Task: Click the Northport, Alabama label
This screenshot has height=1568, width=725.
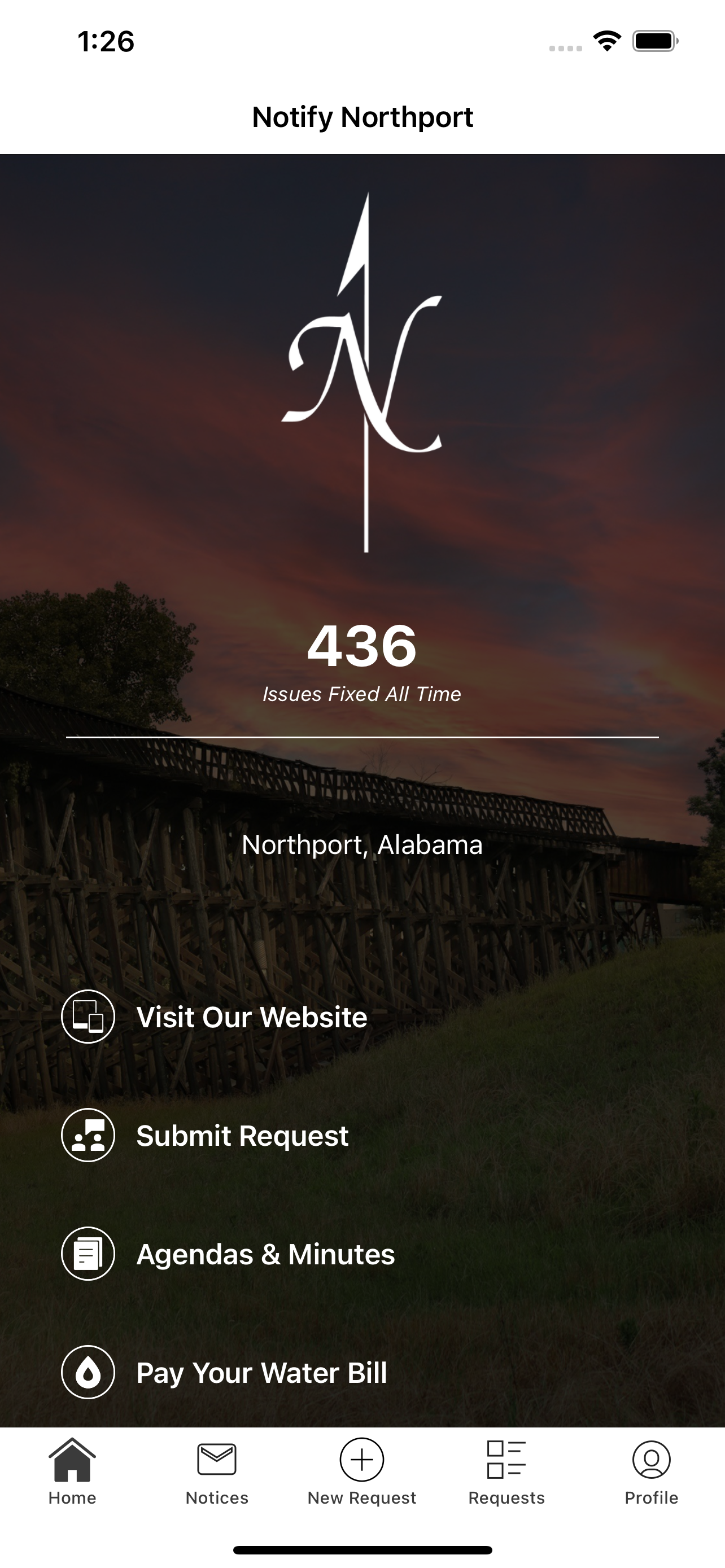Action: coord(362,846)
